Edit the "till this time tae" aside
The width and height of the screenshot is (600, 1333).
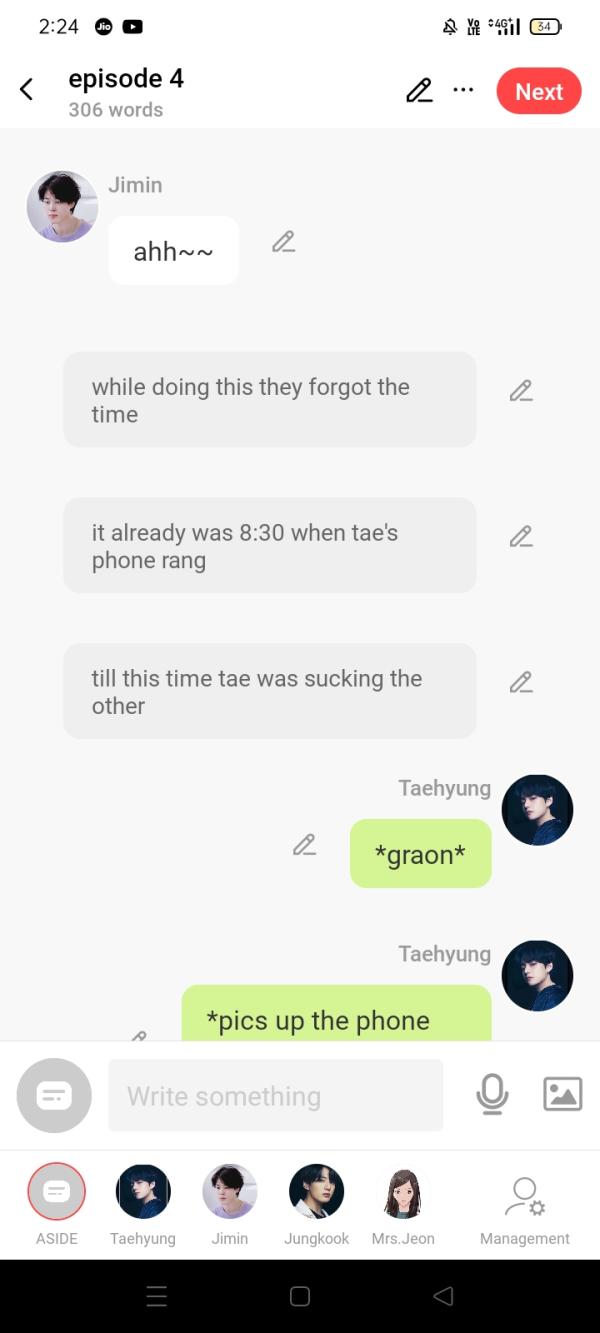[x=520, y=683]
